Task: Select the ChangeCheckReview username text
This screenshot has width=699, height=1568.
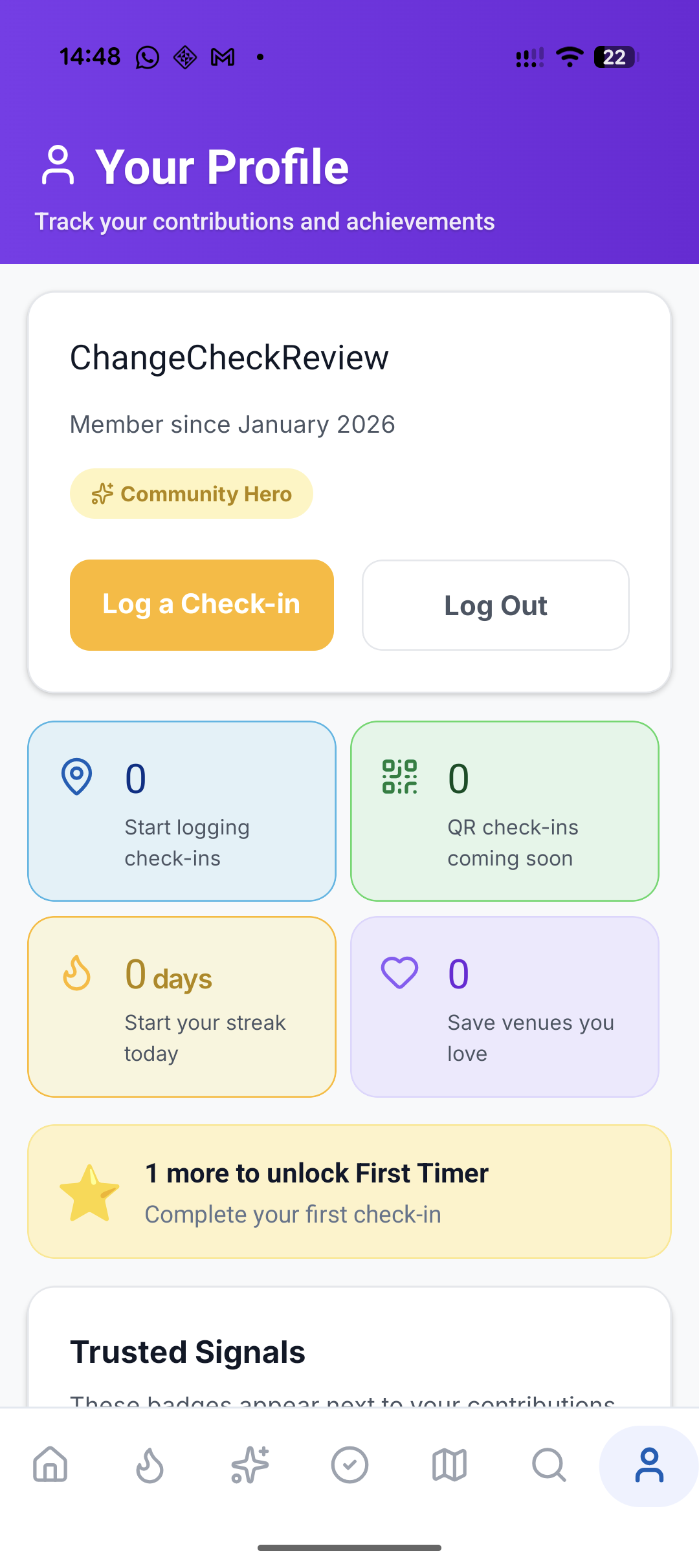Action: [229, 358]
